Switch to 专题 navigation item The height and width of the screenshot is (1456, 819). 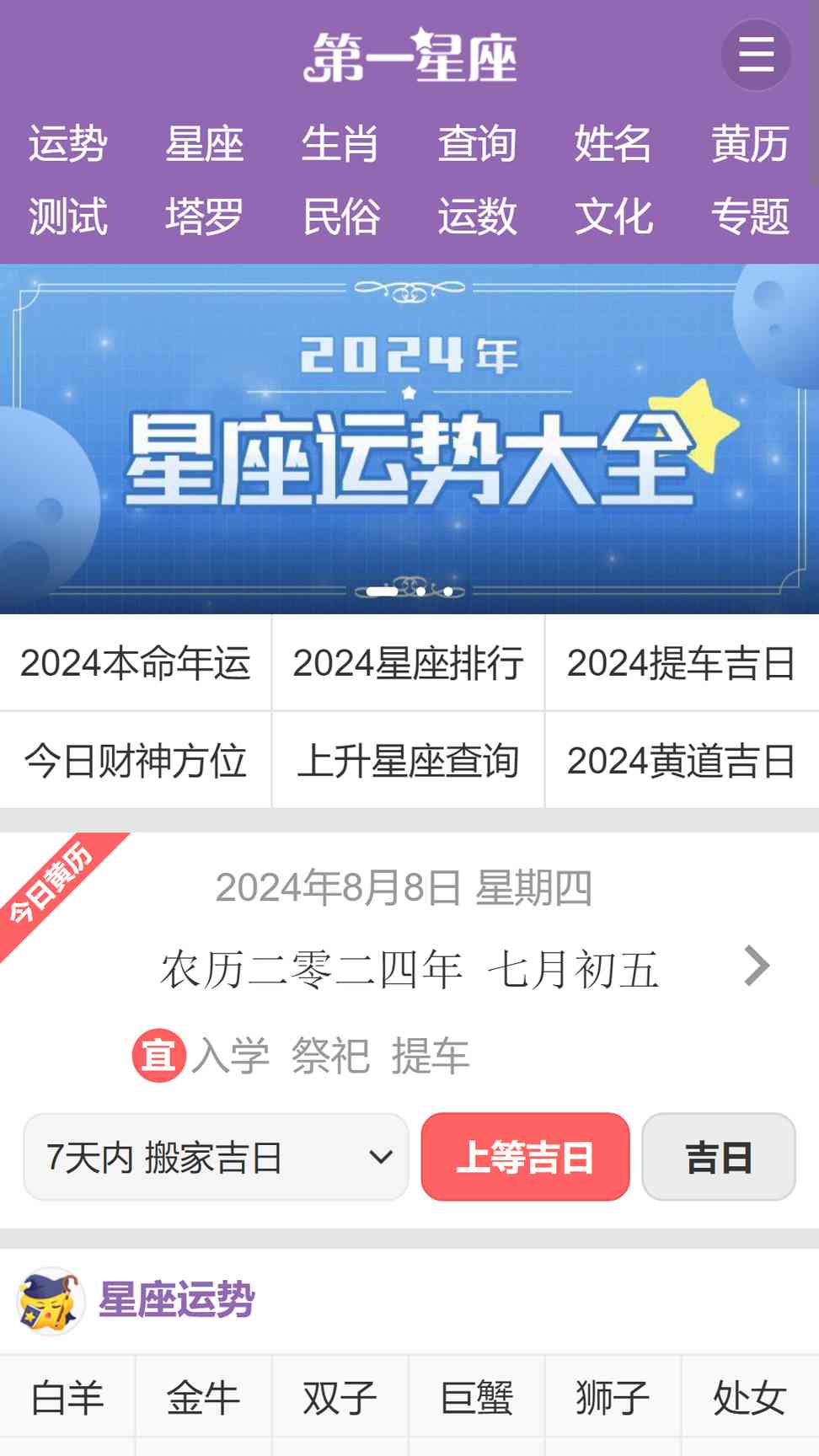[750, 217]
